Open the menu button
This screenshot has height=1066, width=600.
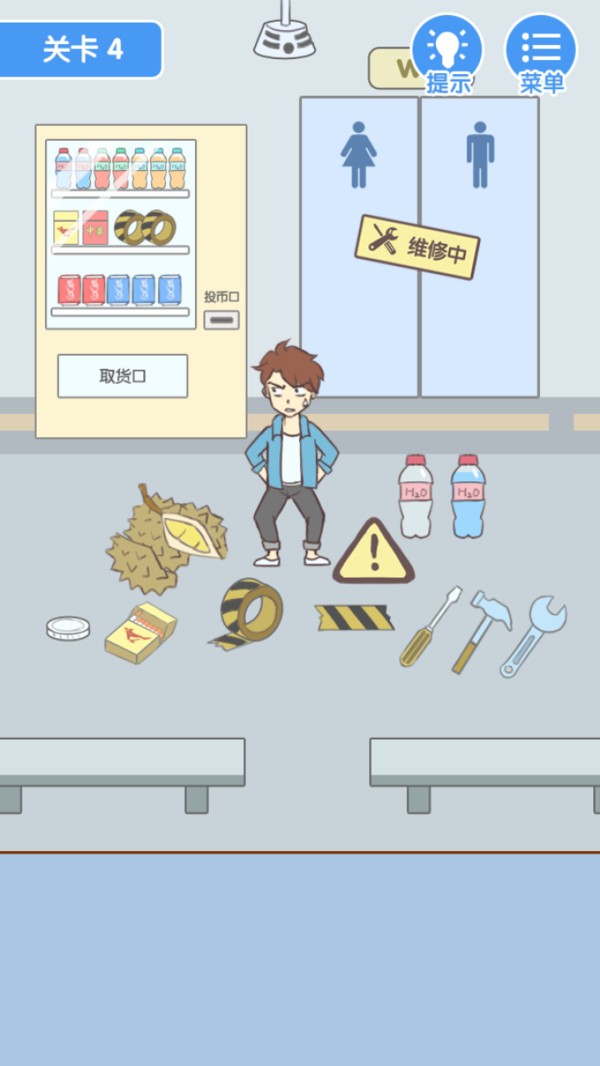[541, 50]
